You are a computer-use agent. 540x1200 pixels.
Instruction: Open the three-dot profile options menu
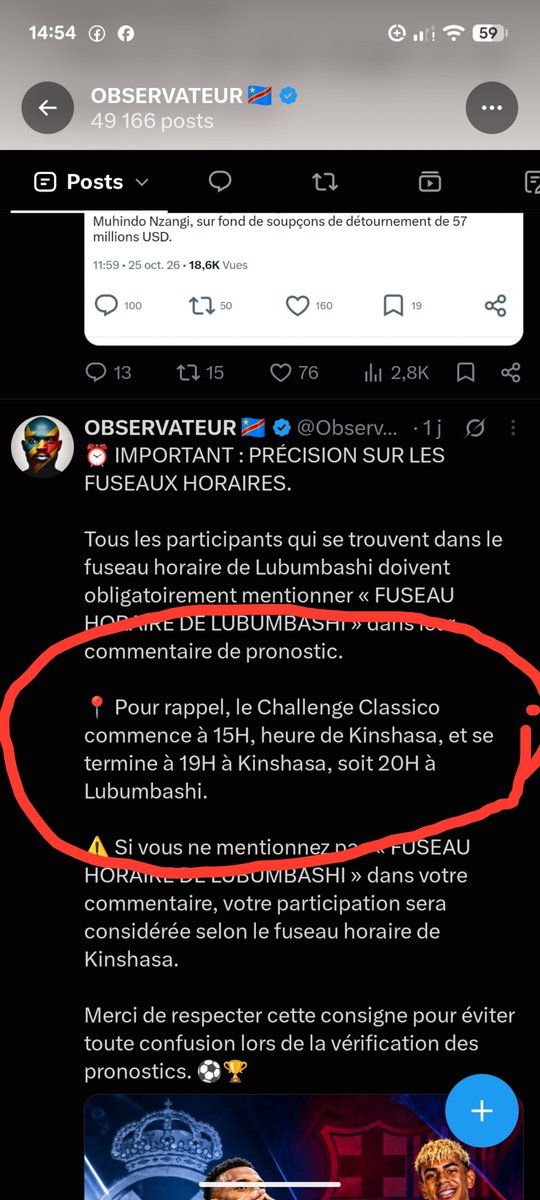click(x=491, y=107)
